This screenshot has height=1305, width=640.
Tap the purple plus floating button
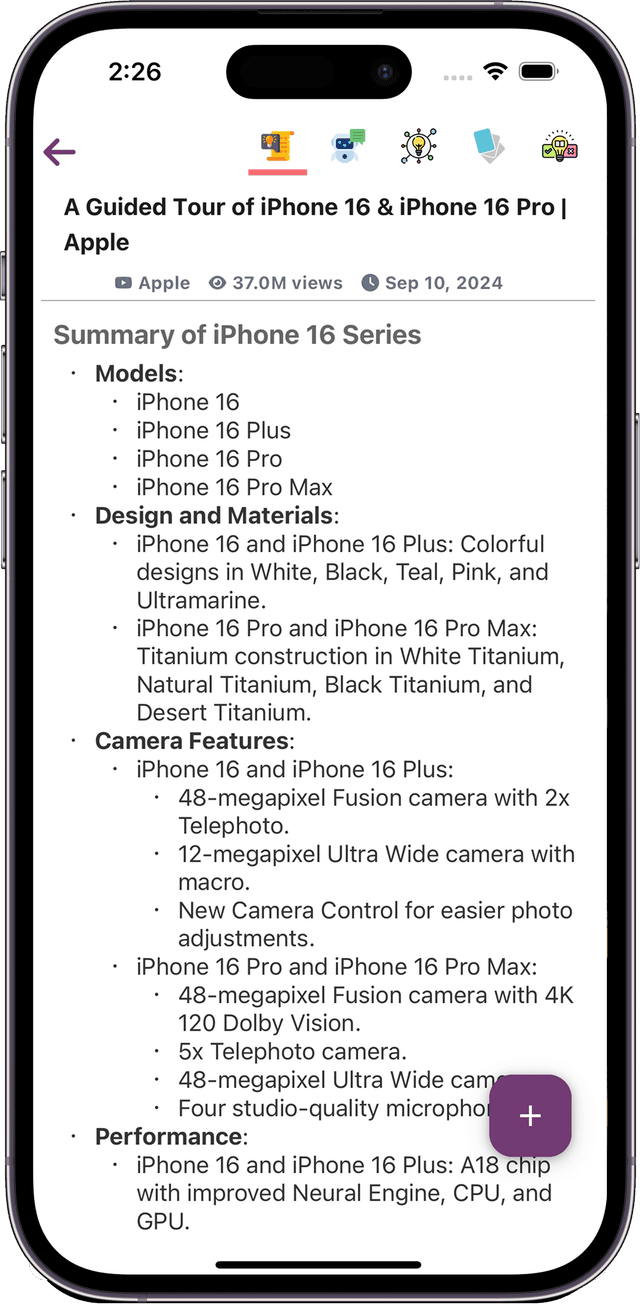pos(530,1116)
